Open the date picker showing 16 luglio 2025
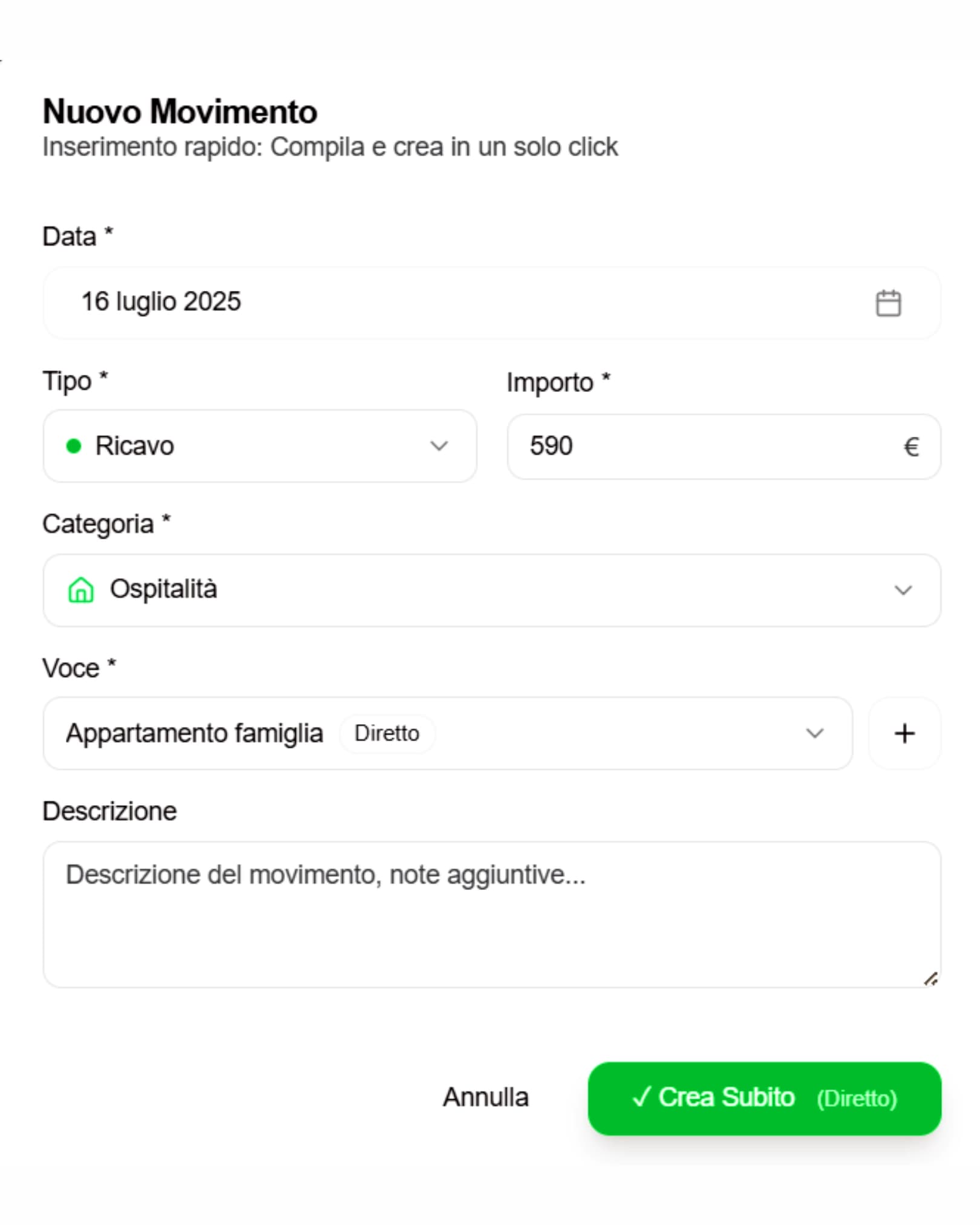This screenshot has height=1225, width=980. point(490,302)
